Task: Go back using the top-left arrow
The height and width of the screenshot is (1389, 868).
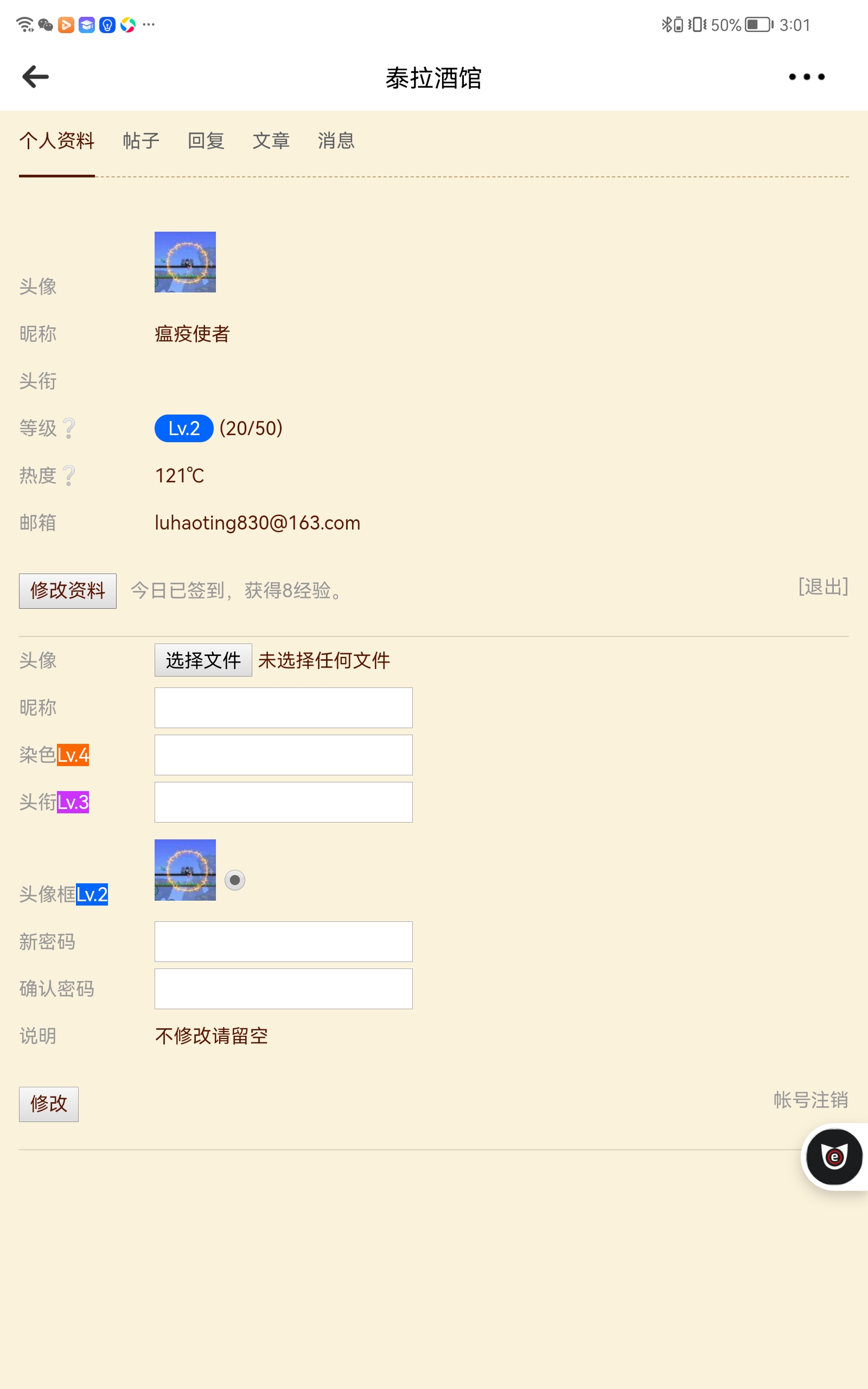Action: [x=36, y=77]
